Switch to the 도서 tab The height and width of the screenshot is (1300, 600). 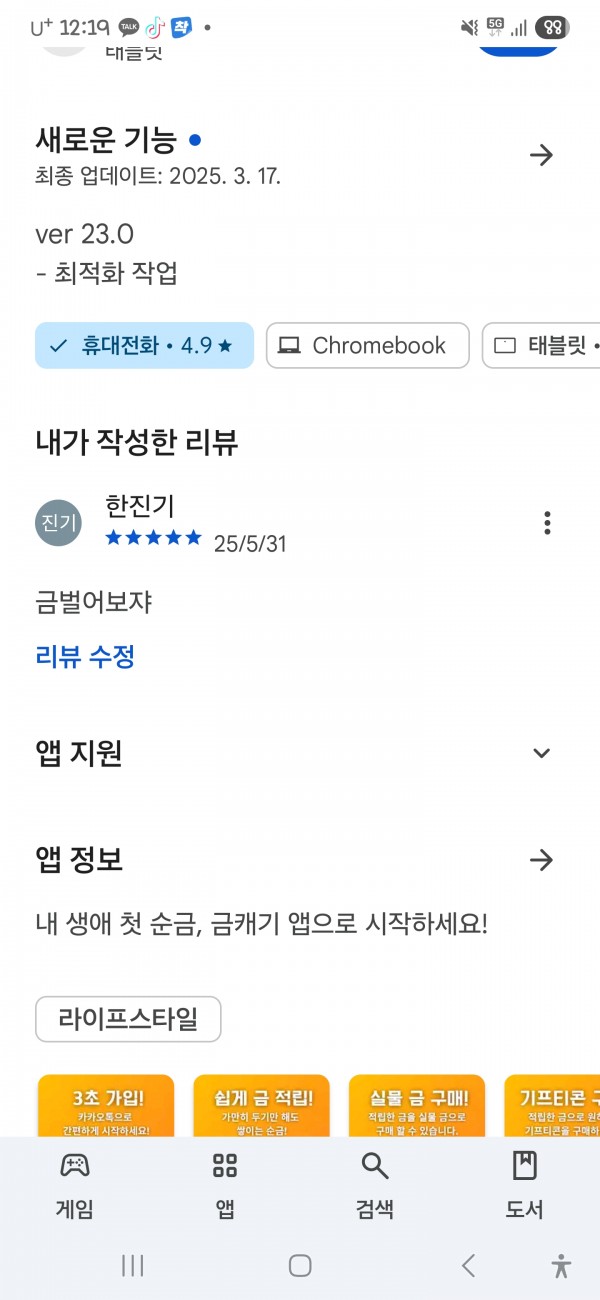coord(525,1184)
